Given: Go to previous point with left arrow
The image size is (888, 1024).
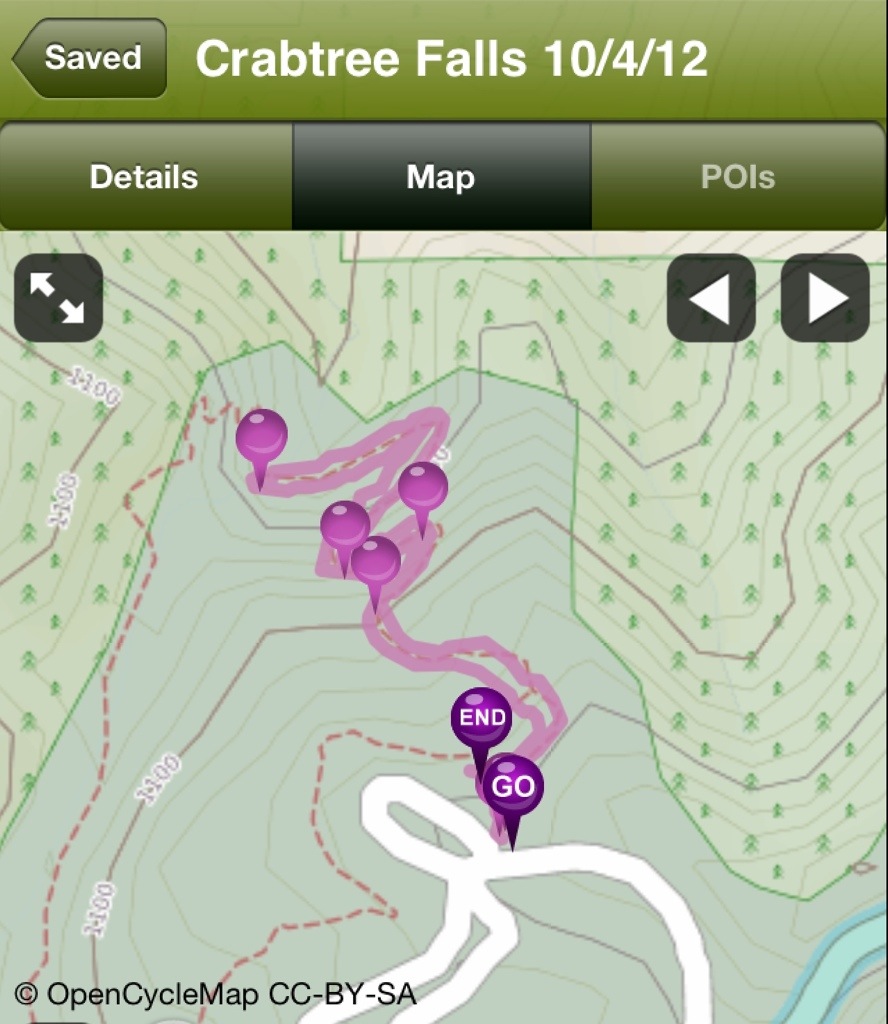Looking at the screenshot, I should coord(711,298).
